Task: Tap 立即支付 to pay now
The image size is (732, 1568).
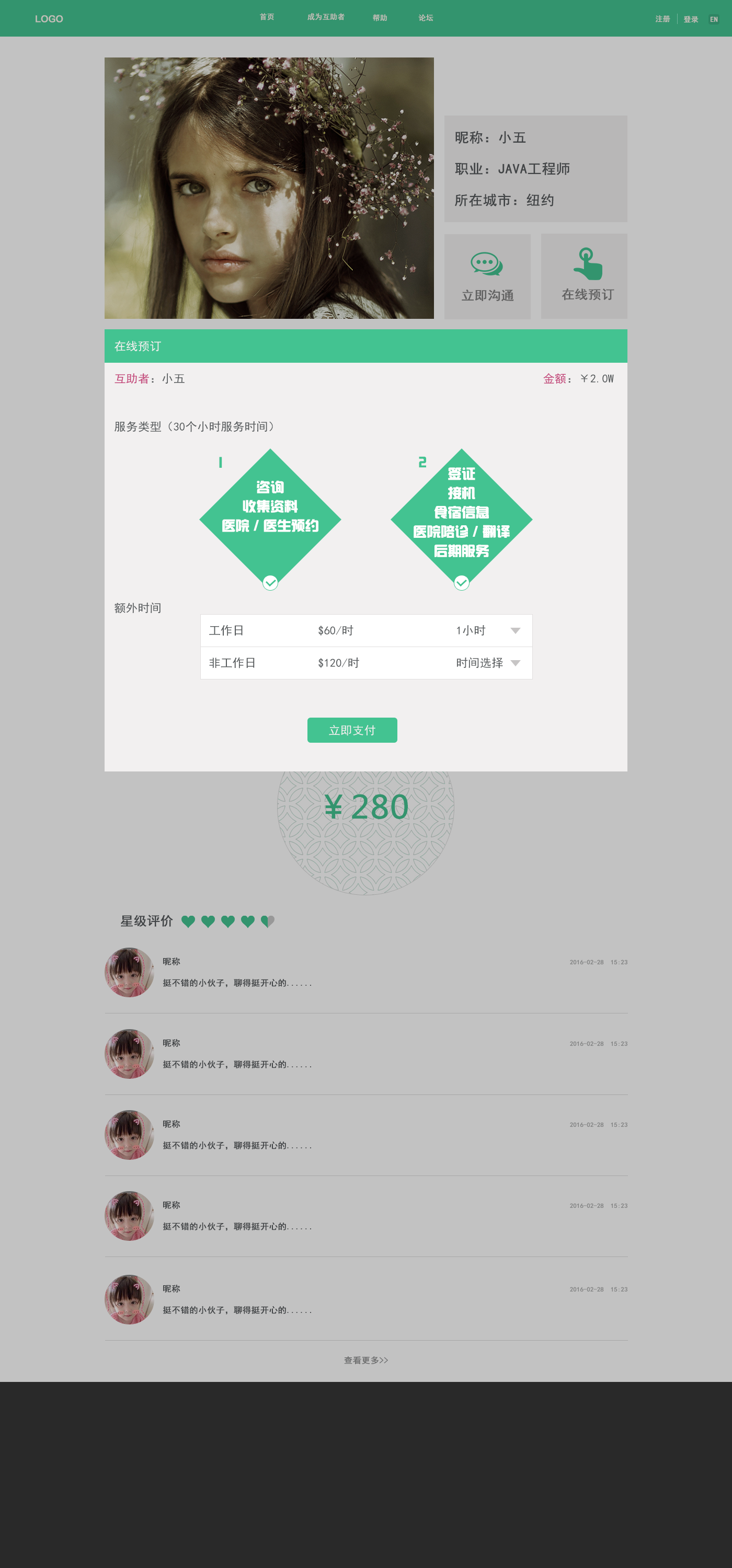Action: pyautogui.click(x=352, y=730)
